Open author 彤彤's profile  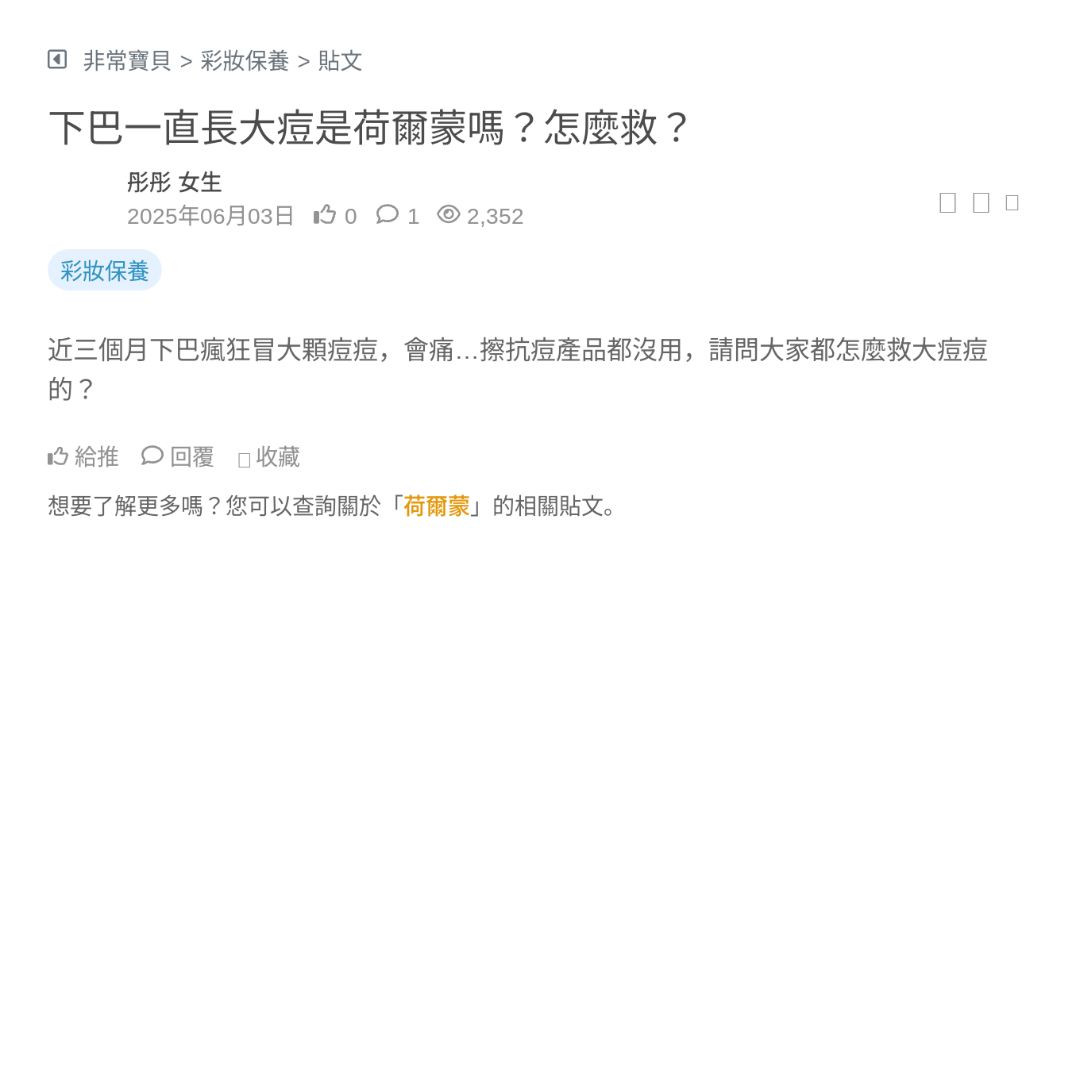point(149,182)
